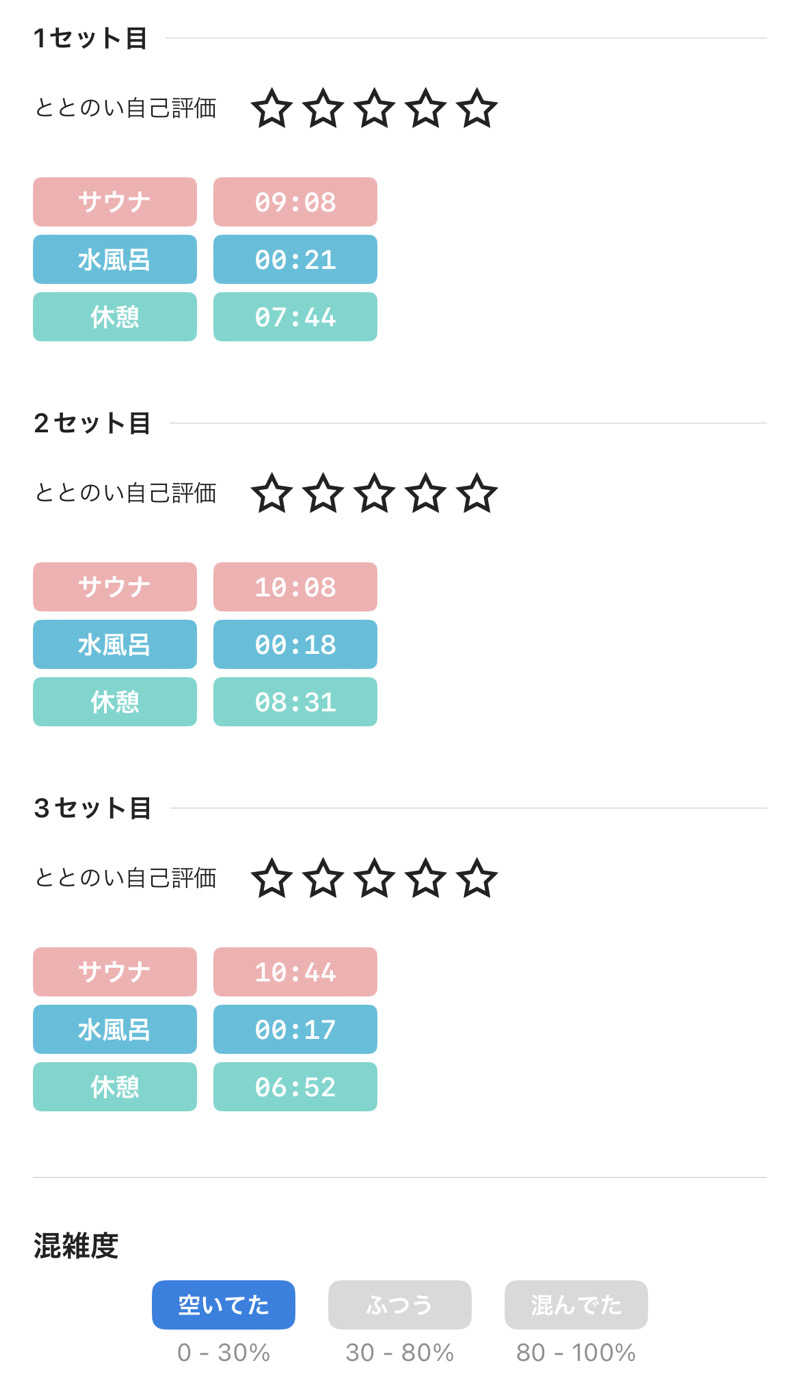800x1383 pixels.
Task: Change the 06:52 rest time
Action: [x=295, y=1087]
